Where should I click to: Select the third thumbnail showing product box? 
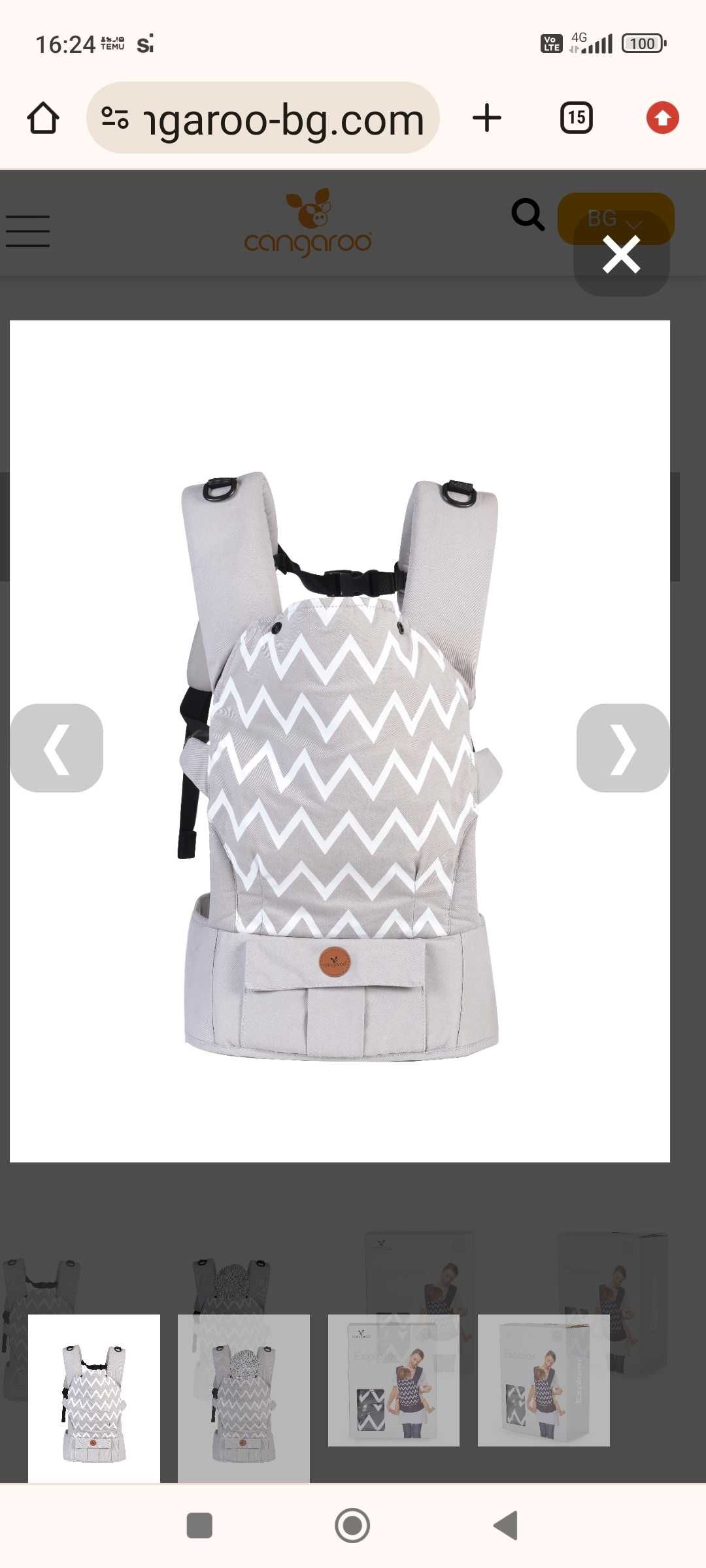394,1380
